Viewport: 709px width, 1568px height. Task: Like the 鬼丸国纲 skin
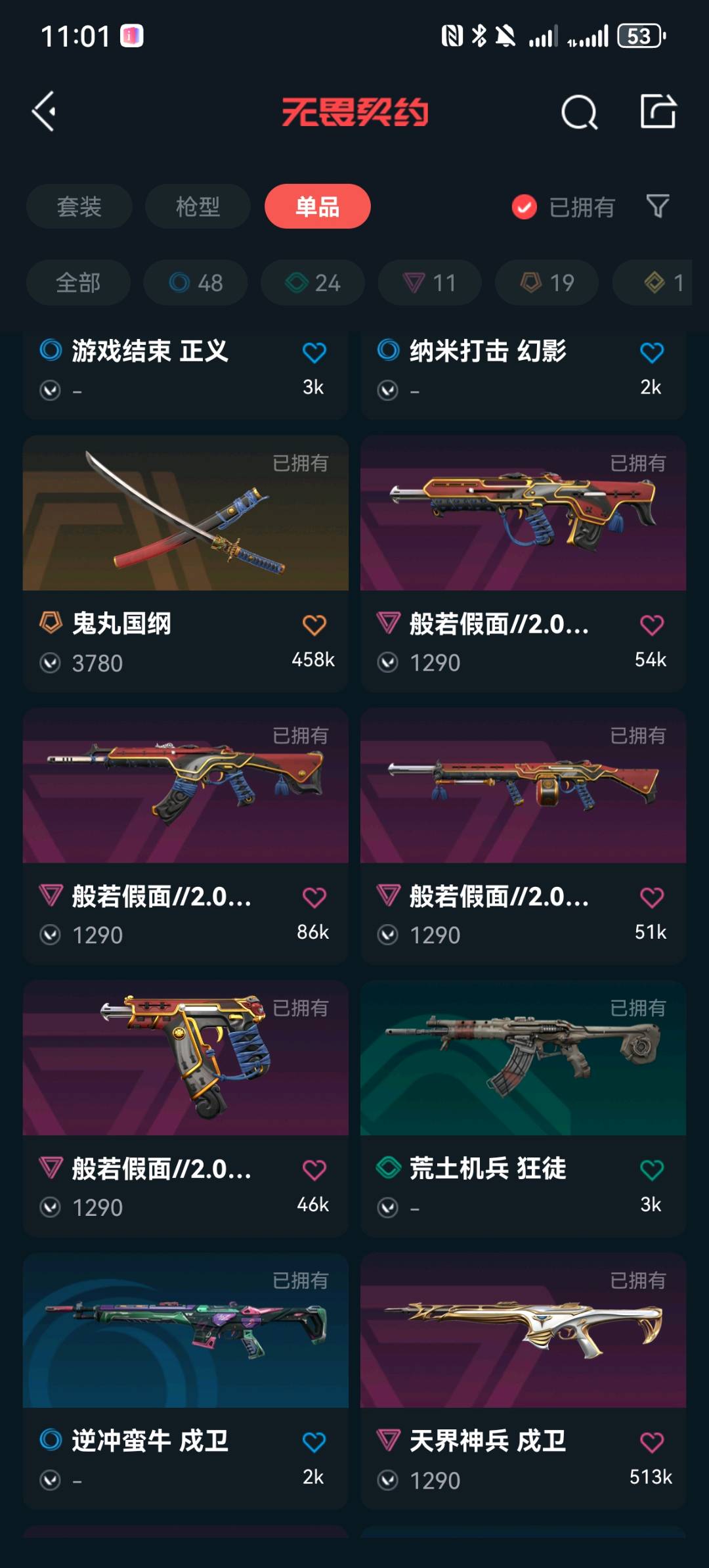(314, 625)
